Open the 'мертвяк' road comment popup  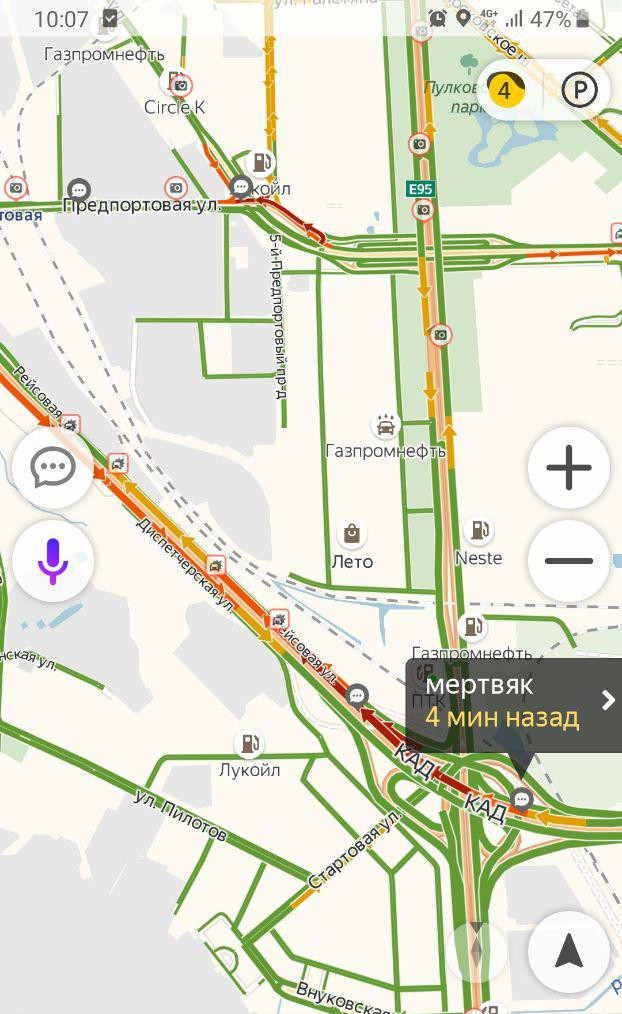[x=512, y=701]
